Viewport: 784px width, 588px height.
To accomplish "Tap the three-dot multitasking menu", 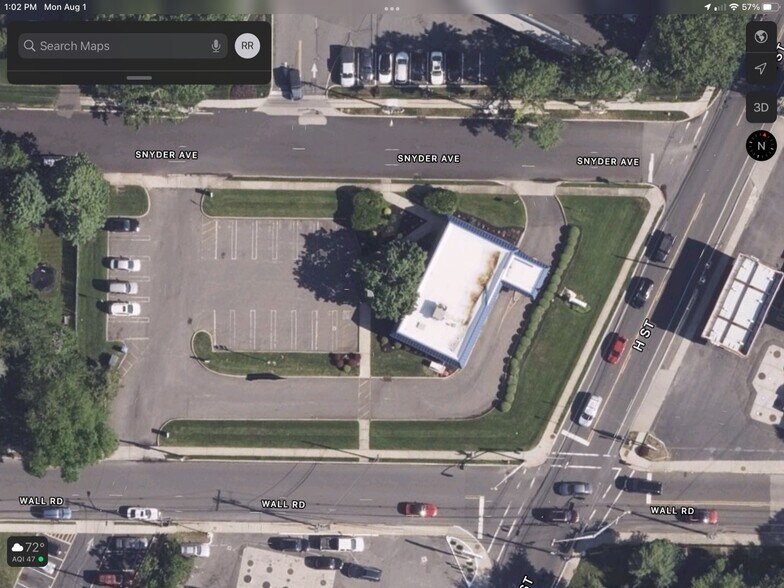I will pos(392,8).
